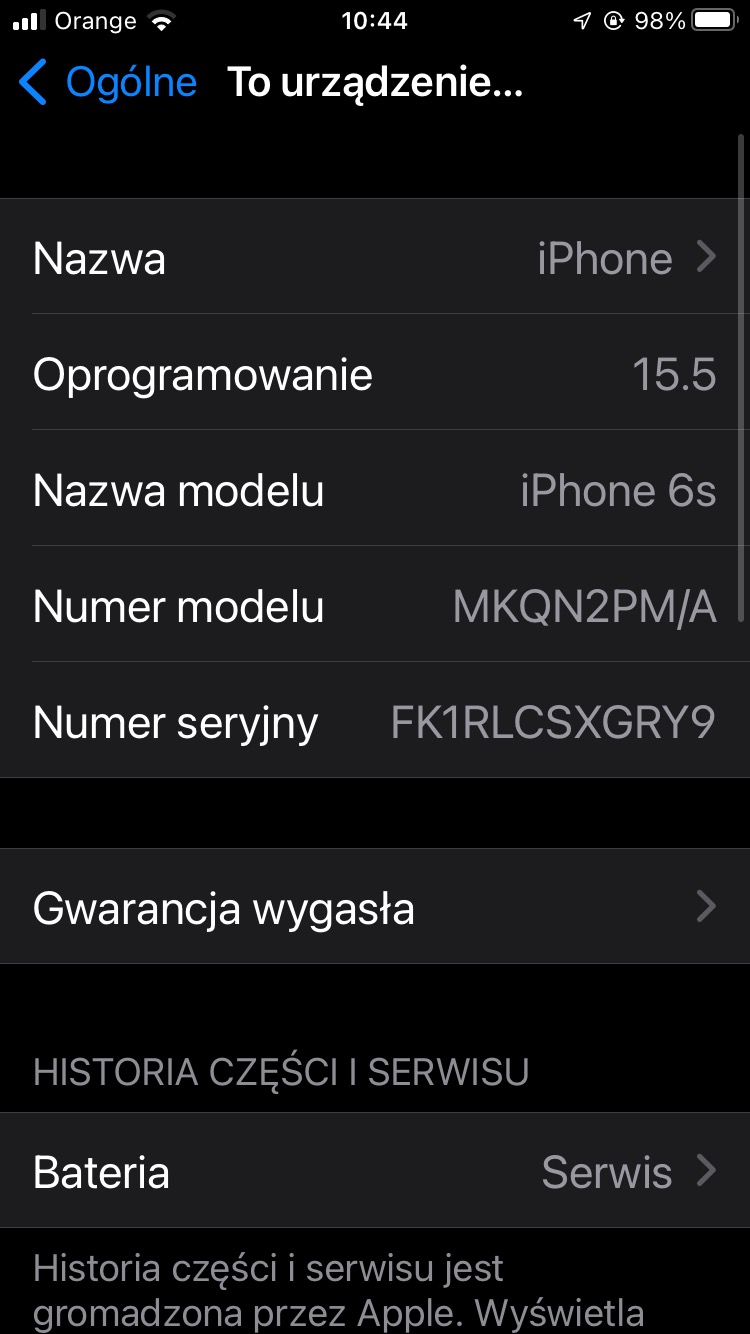Open the Bateria service history
The width and height of the screenshot is (750, 1334).
375,1171
